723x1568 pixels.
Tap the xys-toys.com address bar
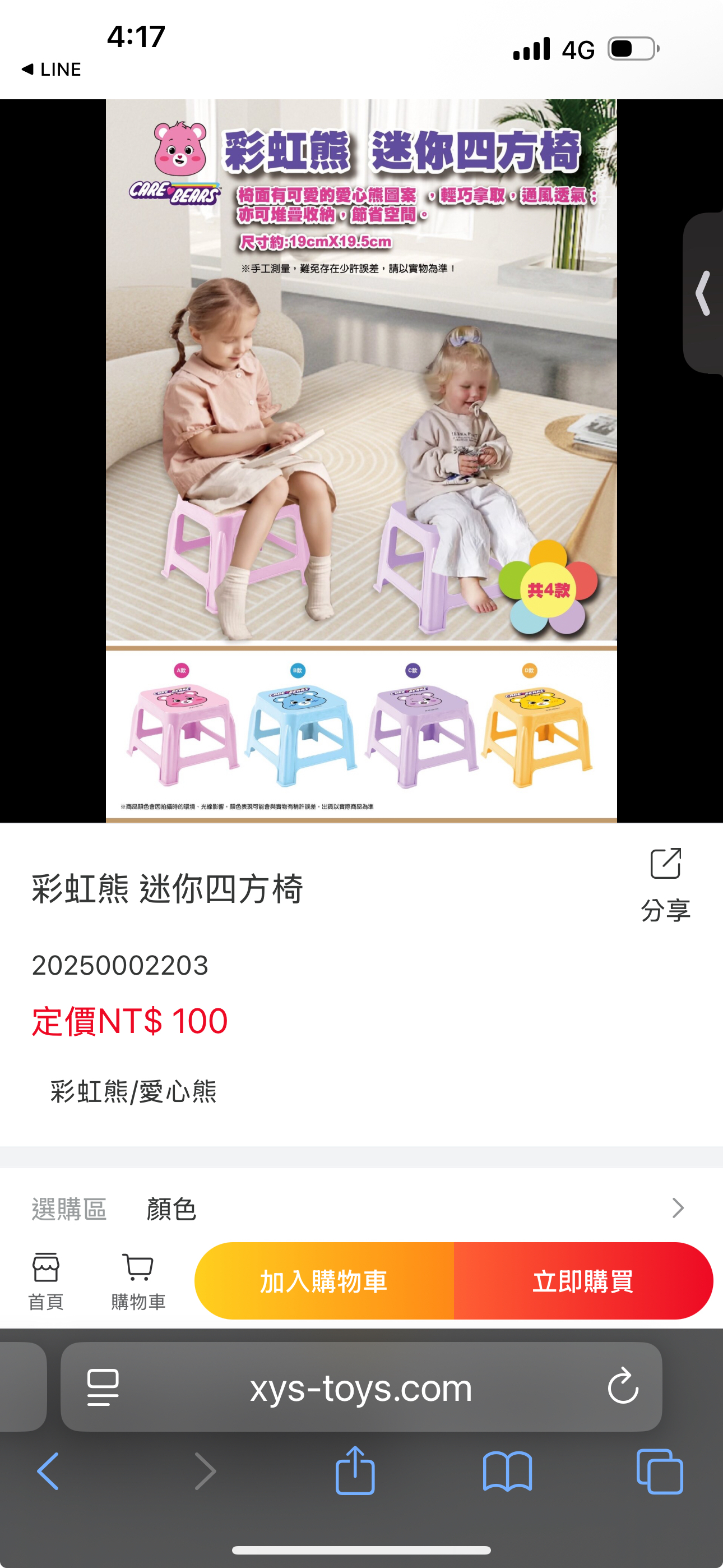[x=361, y=1389]
